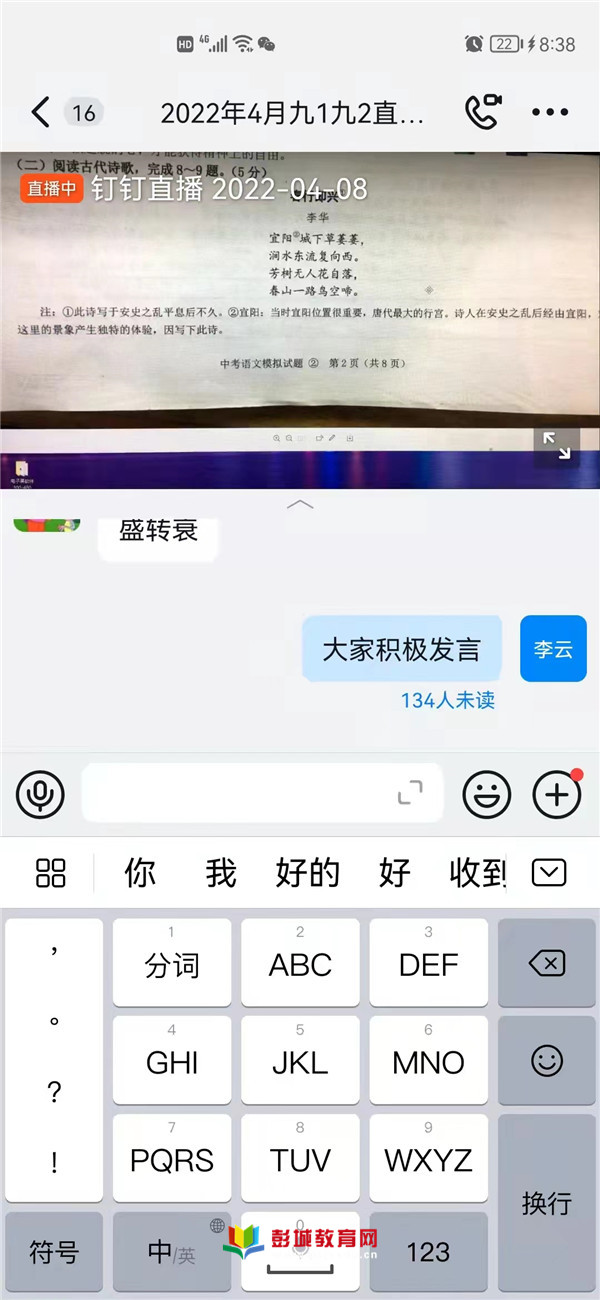This screenshot has height=1300, width=600.
Task: Tap the 换行 return key
Action: click(547, 1203)
